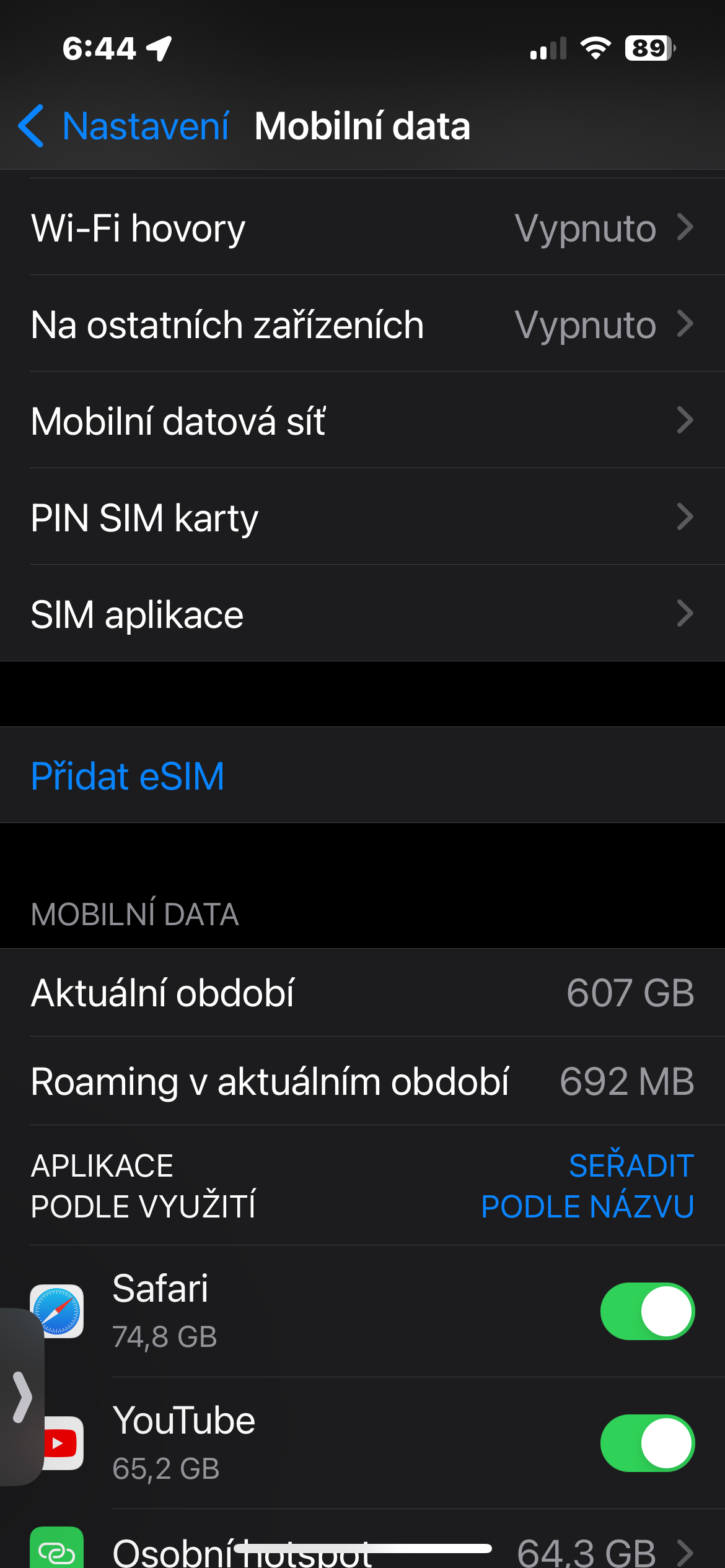Turn off mobile data for YouTube
The width and height of the screenshot is (725, 1568).
click(x=646, y=1443)
